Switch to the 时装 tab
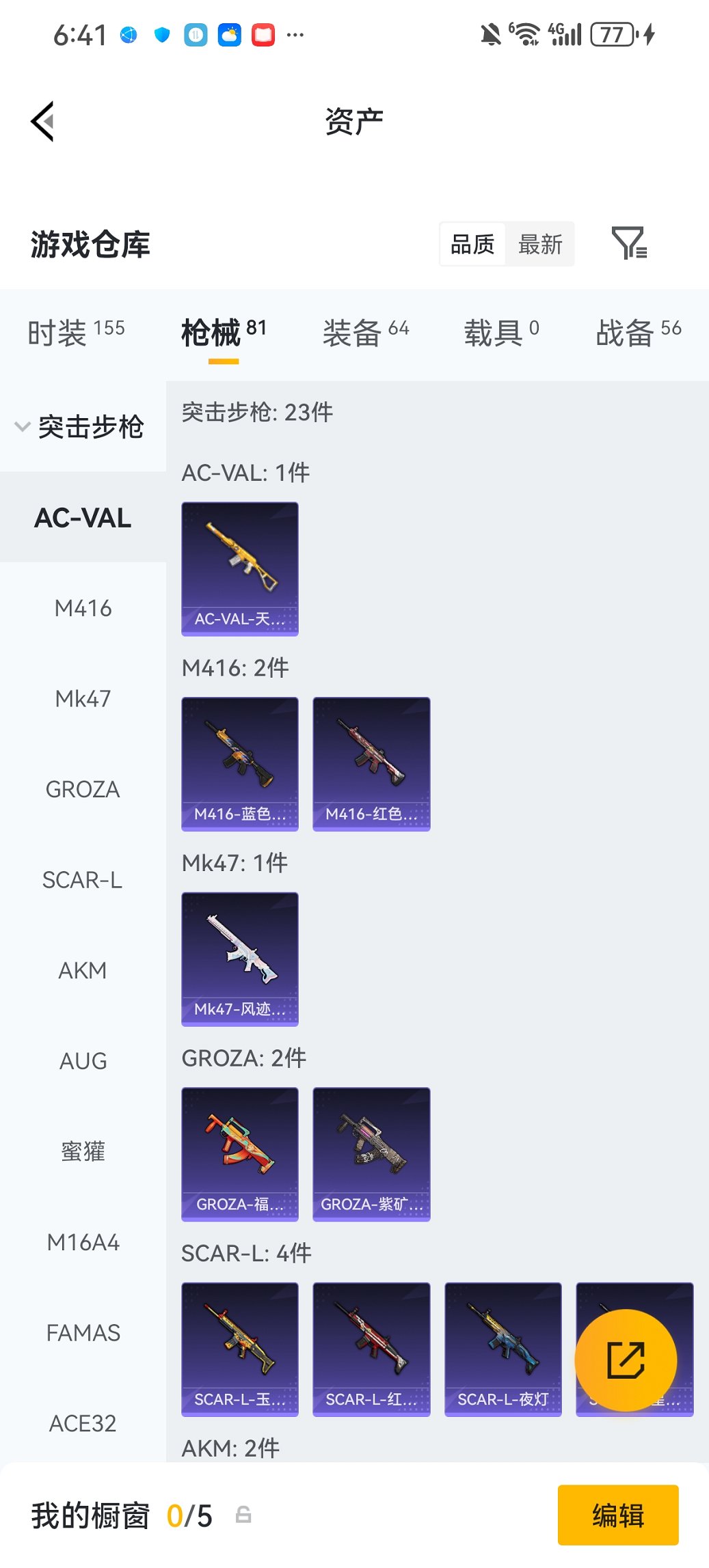709x1568 pixels. point(76,333)
